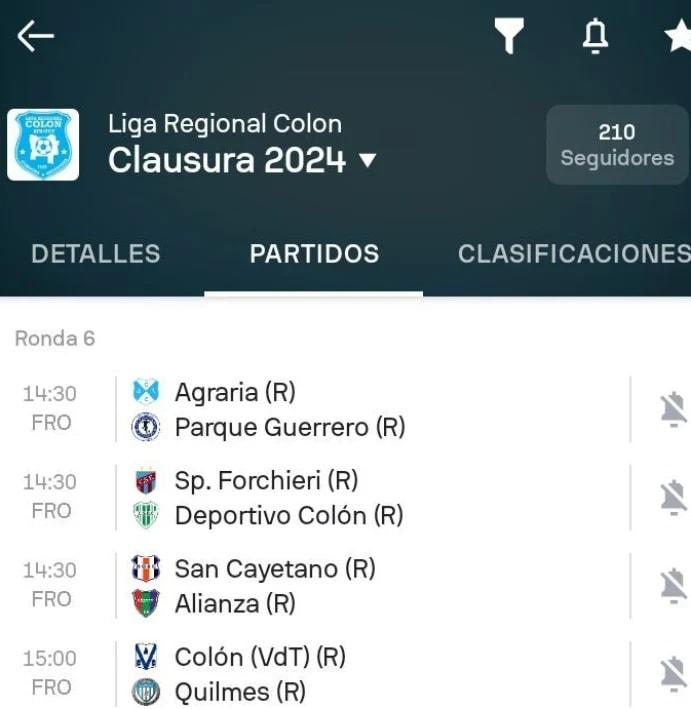The width and height of the screenshot is (691, 709).
Task: Go back with the arrow icon
Action: coord(35,37)
